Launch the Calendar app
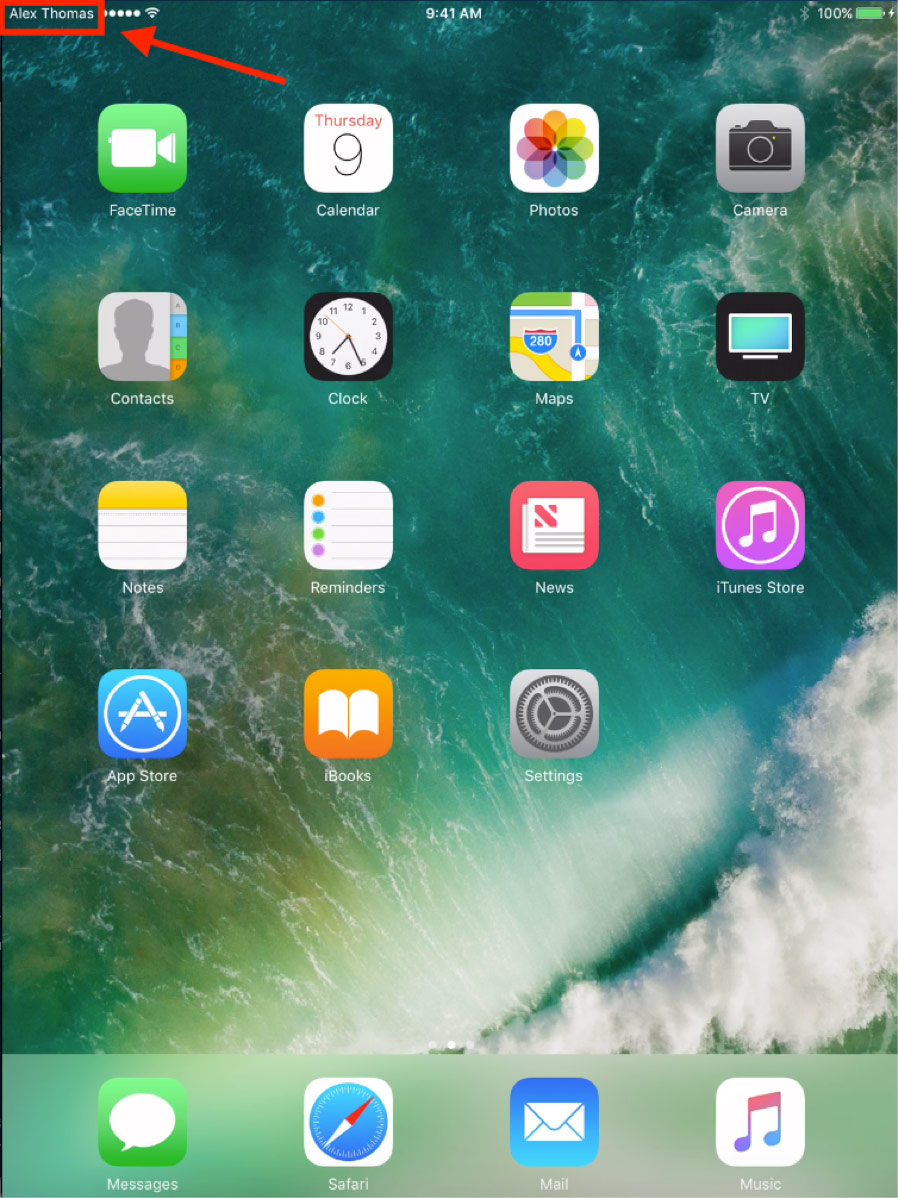This screenshot has height=1198, width=898. pyautogui.click(x=348, y=148)
